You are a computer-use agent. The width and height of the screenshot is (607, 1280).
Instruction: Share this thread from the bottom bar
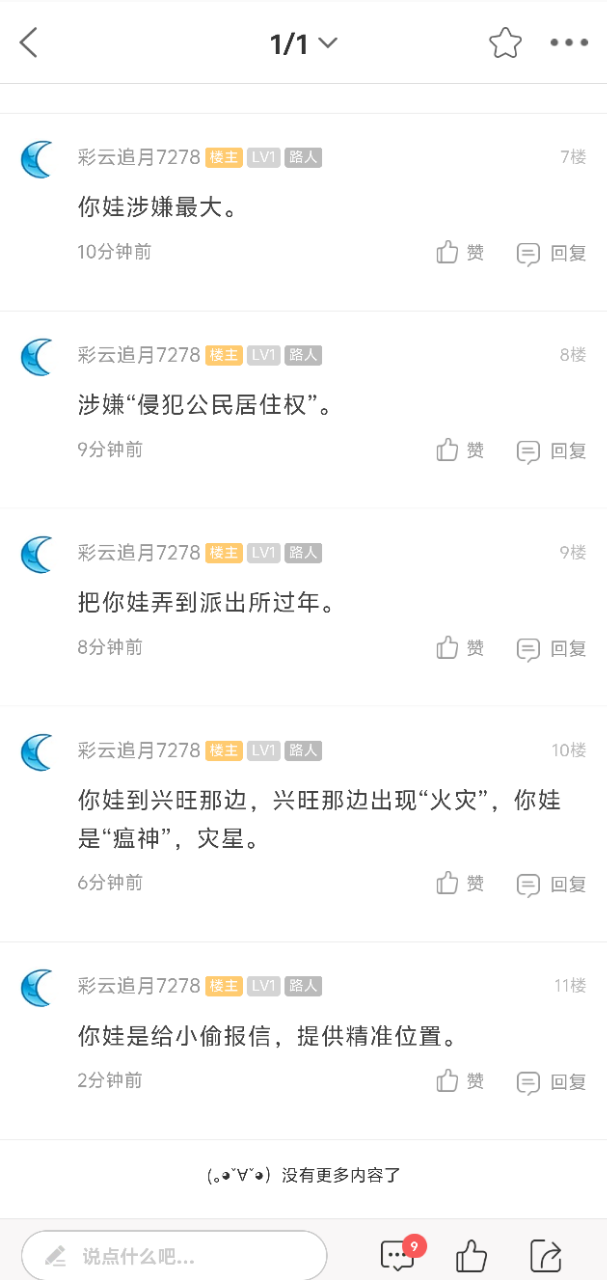coord(545,1255)
